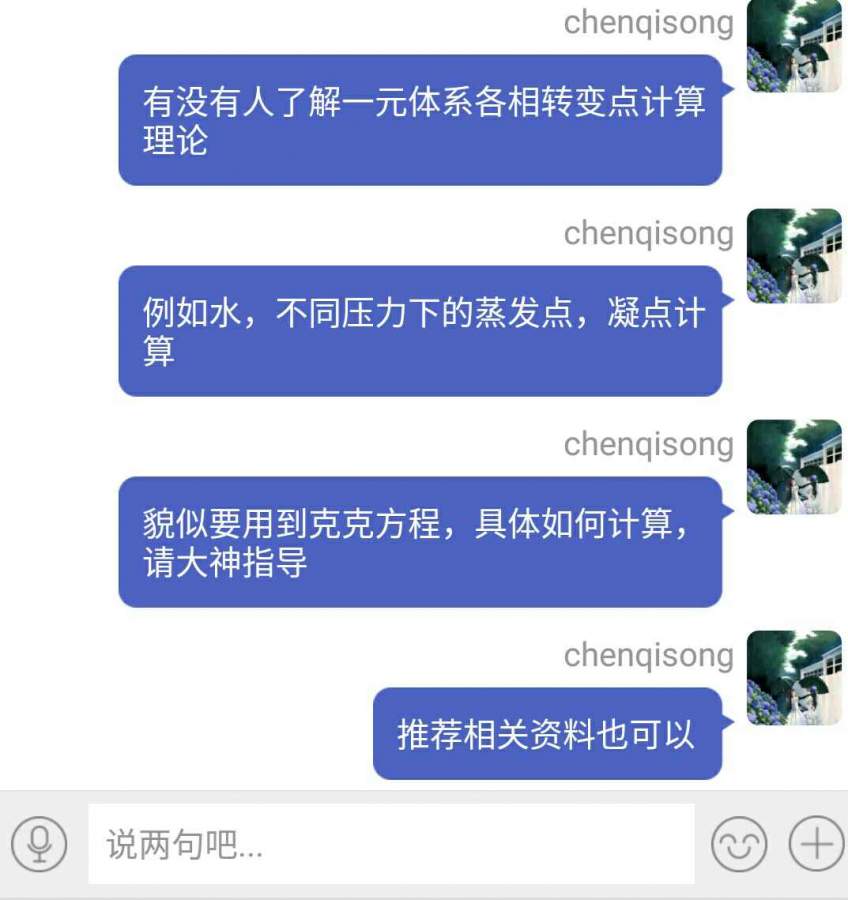Open the emoji smiley picker
Screen dimensions: 848x900
pos(738,844)
